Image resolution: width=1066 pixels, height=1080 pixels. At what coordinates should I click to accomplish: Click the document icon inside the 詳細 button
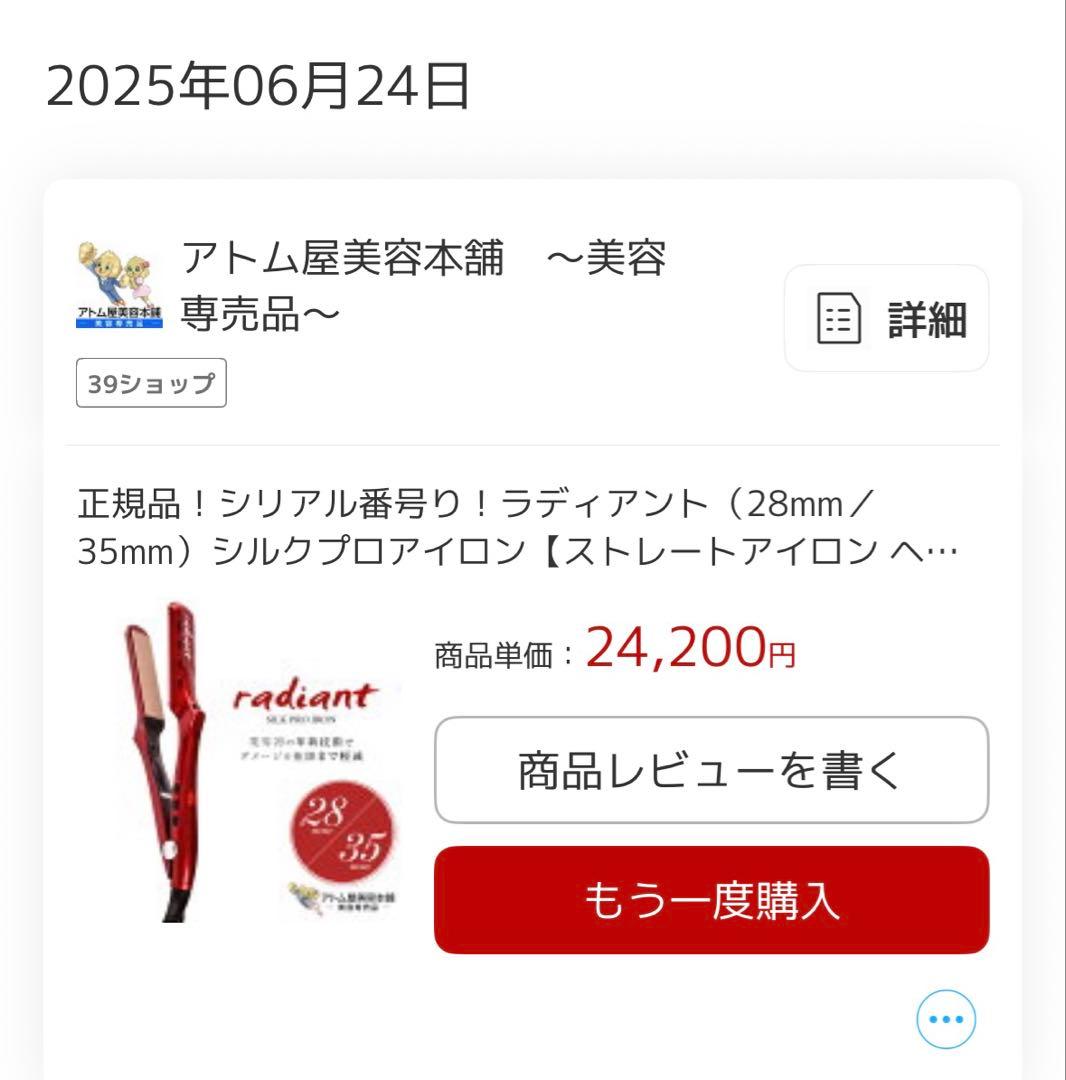(842, 316)
